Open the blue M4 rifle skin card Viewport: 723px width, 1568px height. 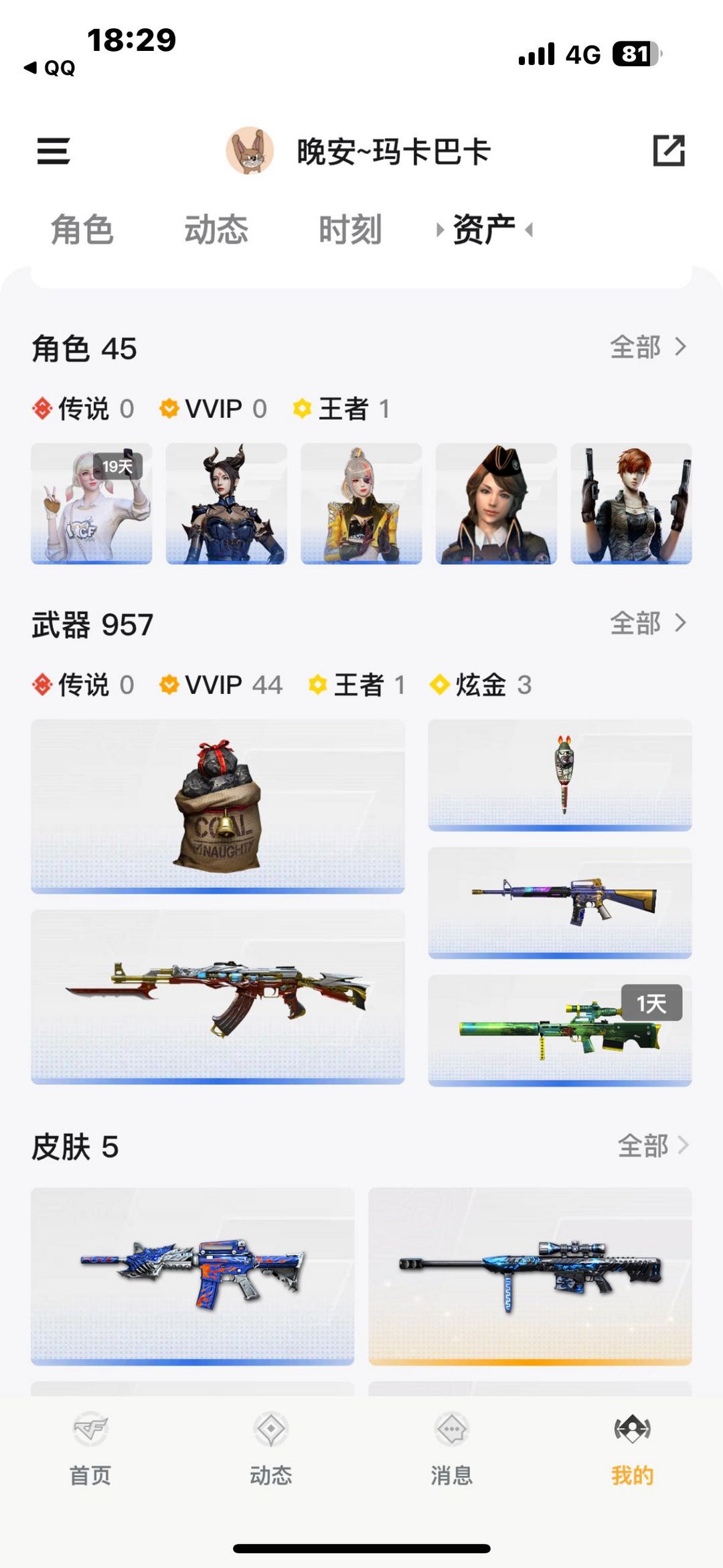pos(193,1275)
